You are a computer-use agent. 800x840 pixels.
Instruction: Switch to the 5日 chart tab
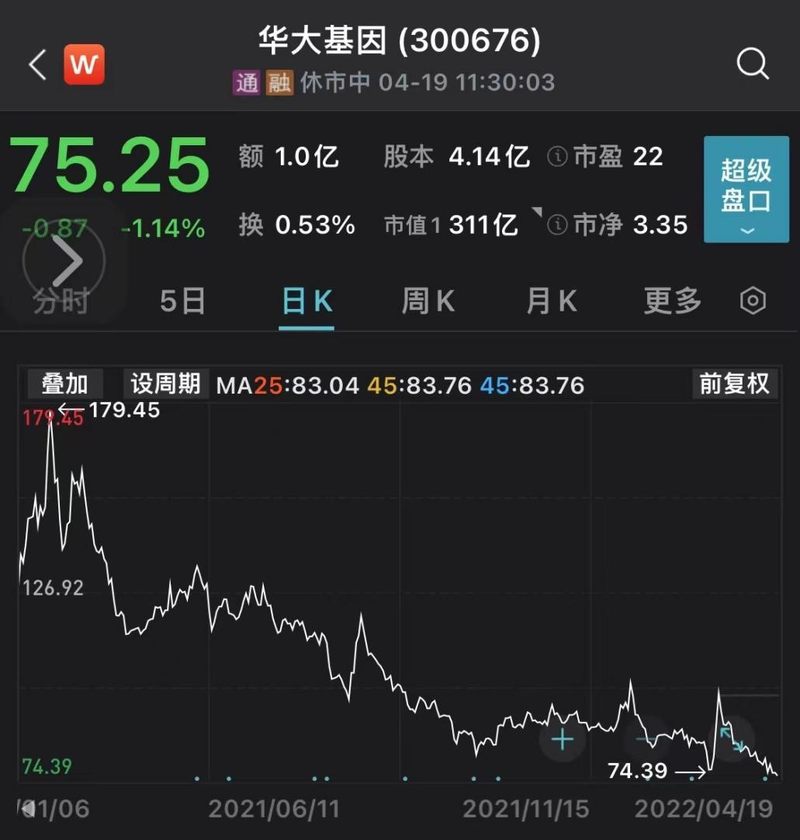[183, 301]
